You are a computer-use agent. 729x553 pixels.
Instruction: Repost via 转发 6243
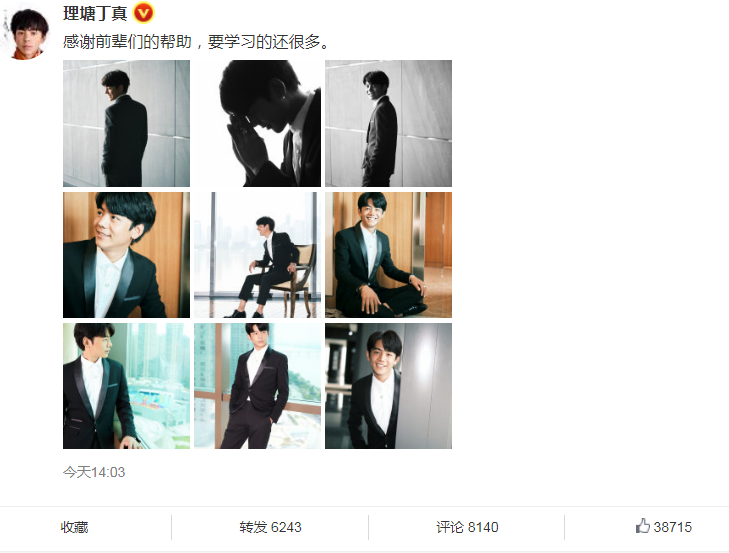click(270, 527)
